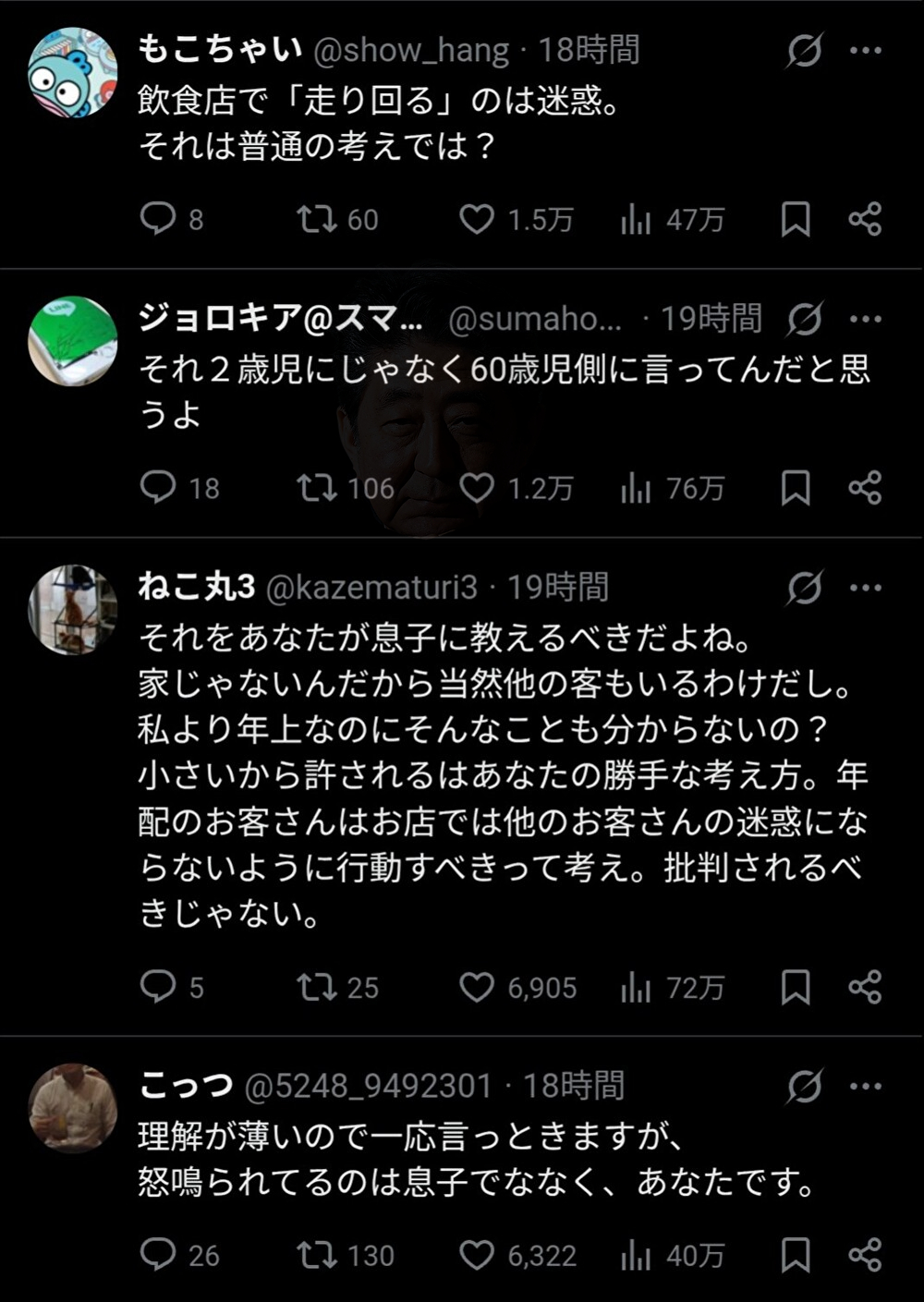The image size is (924, 1302).
Task: Share ジョロキア's post
Action: (865, 488)
